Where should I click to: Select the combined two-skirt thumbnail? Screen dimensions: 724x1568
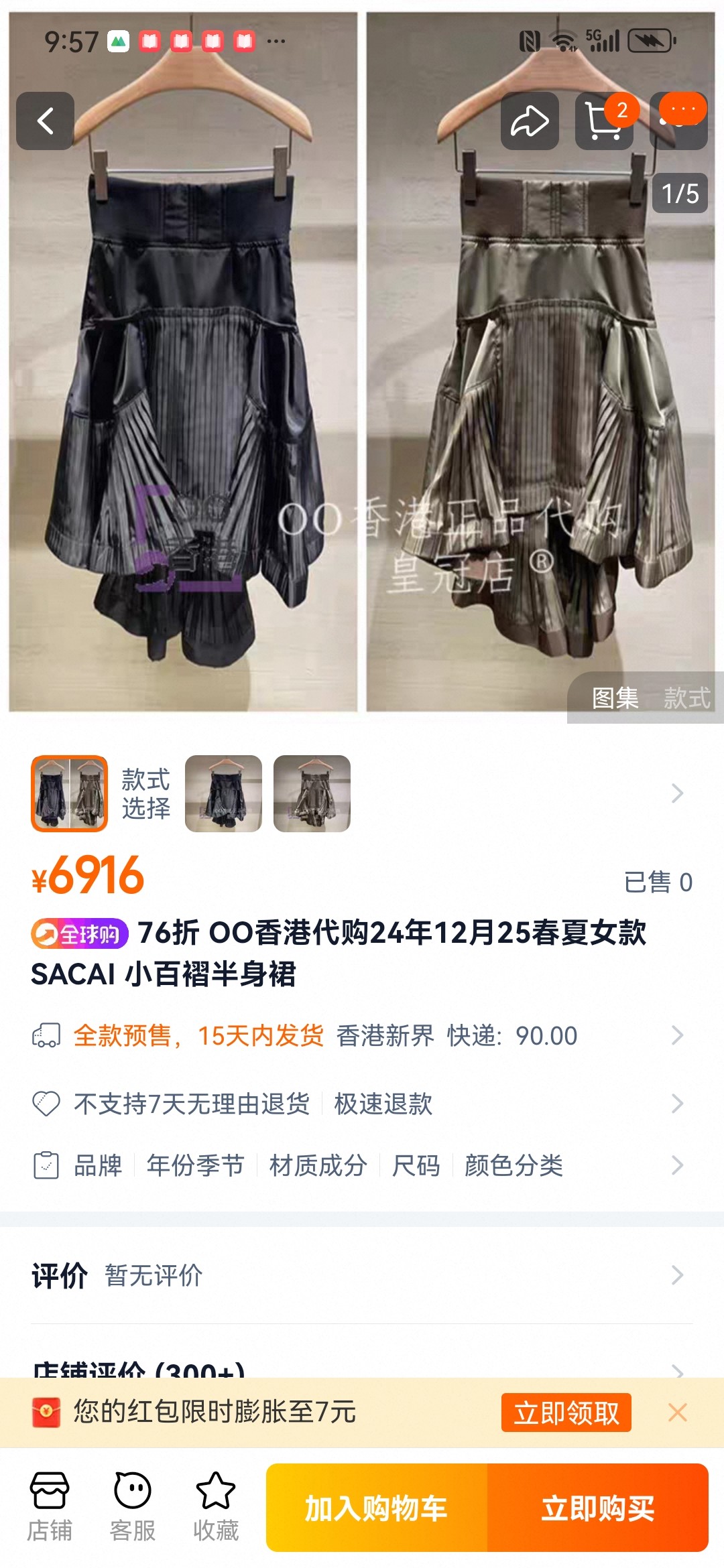coord(70,793)
